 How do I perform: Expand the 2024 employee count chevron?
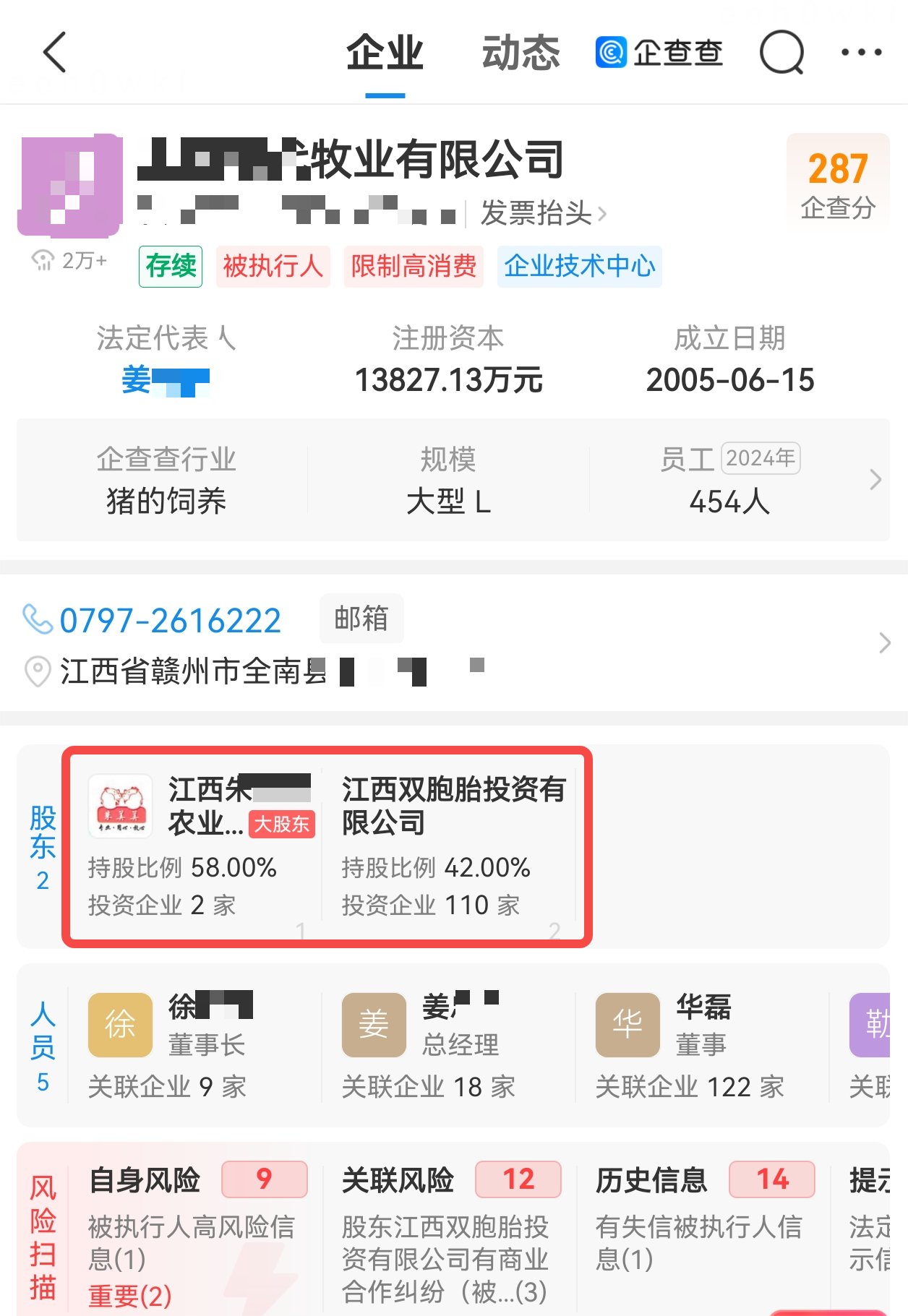click(x=875, y=480)
